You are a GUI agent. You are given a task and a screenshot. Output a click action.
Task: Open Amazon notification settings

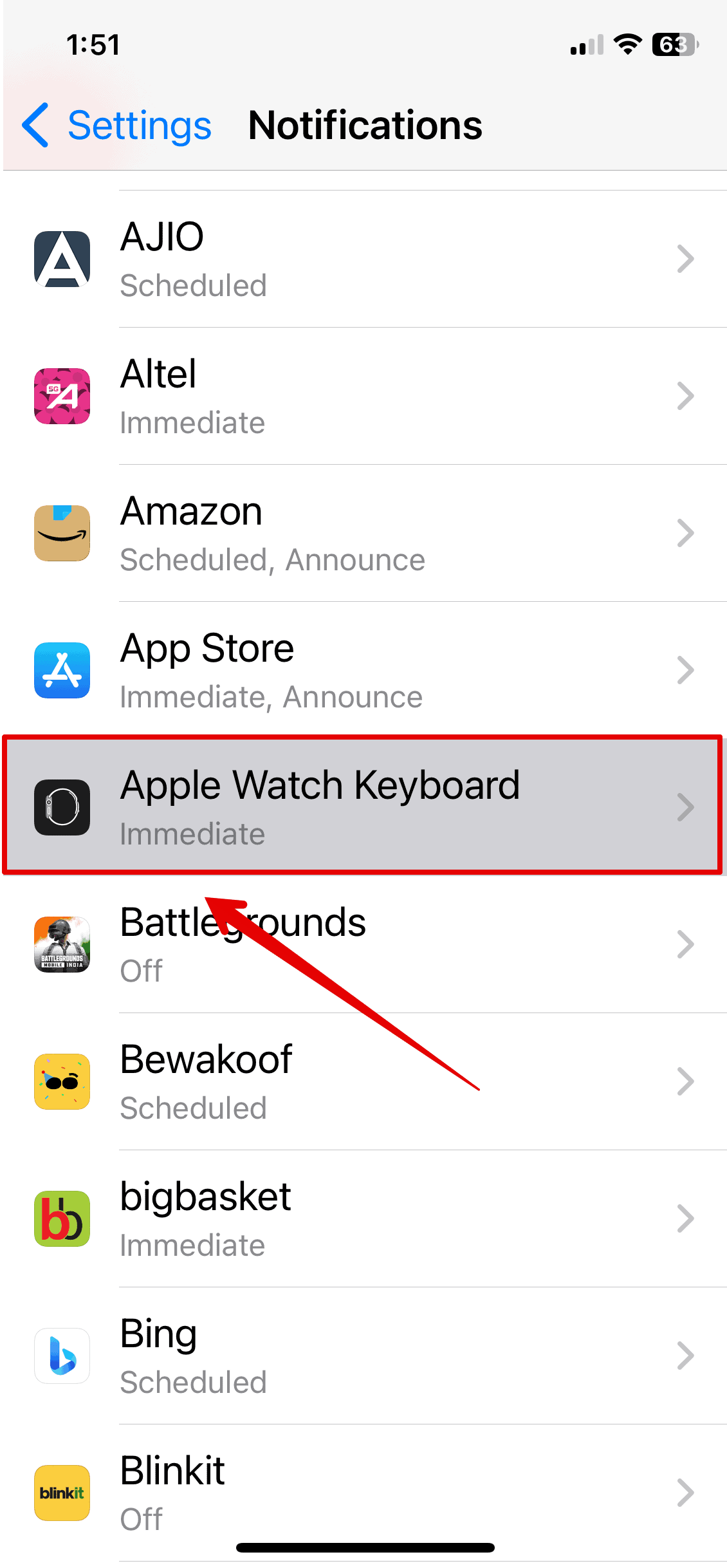[363, 534]
